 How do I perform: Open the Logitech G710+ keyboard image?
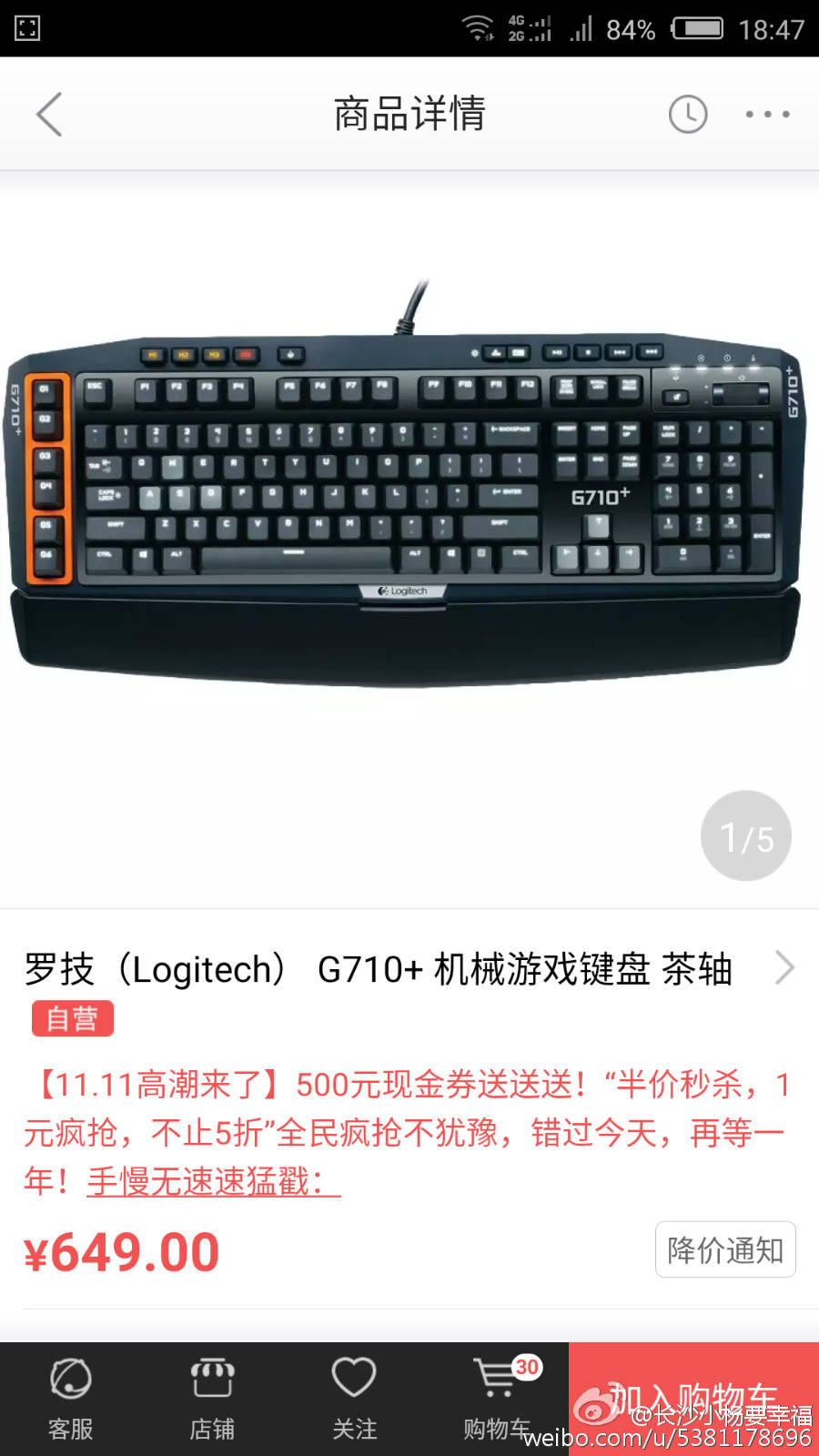tap(407, 482)
